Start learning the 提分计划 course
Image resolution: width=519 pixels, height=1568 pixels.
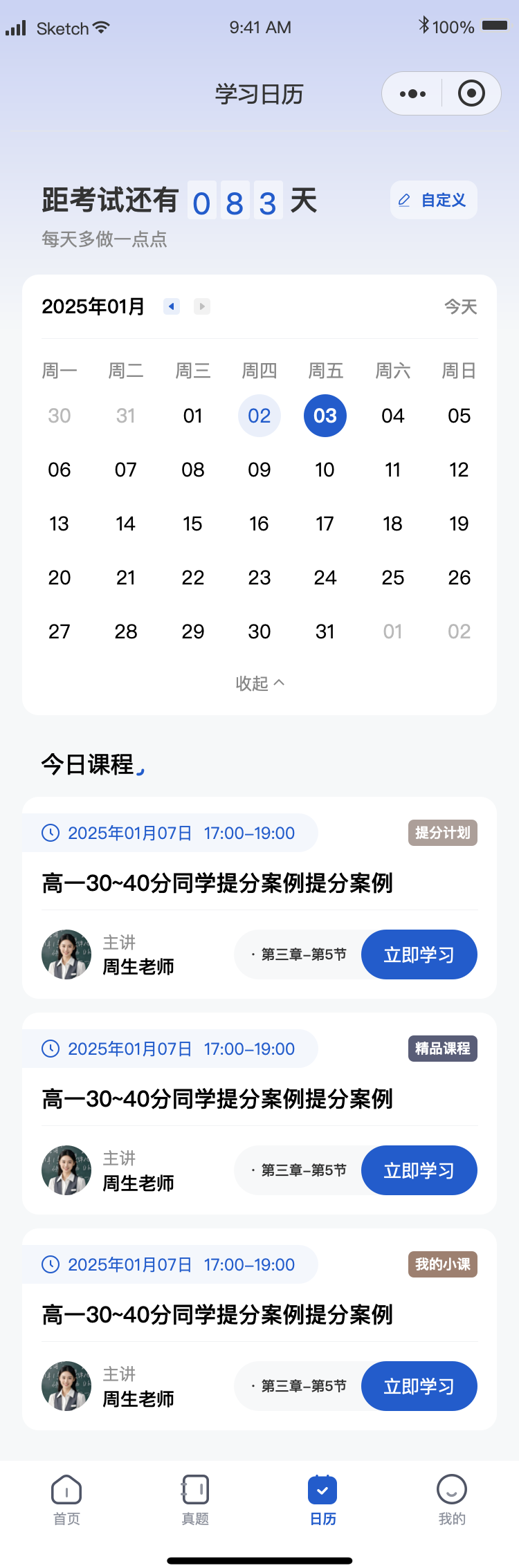pos(419,954)
